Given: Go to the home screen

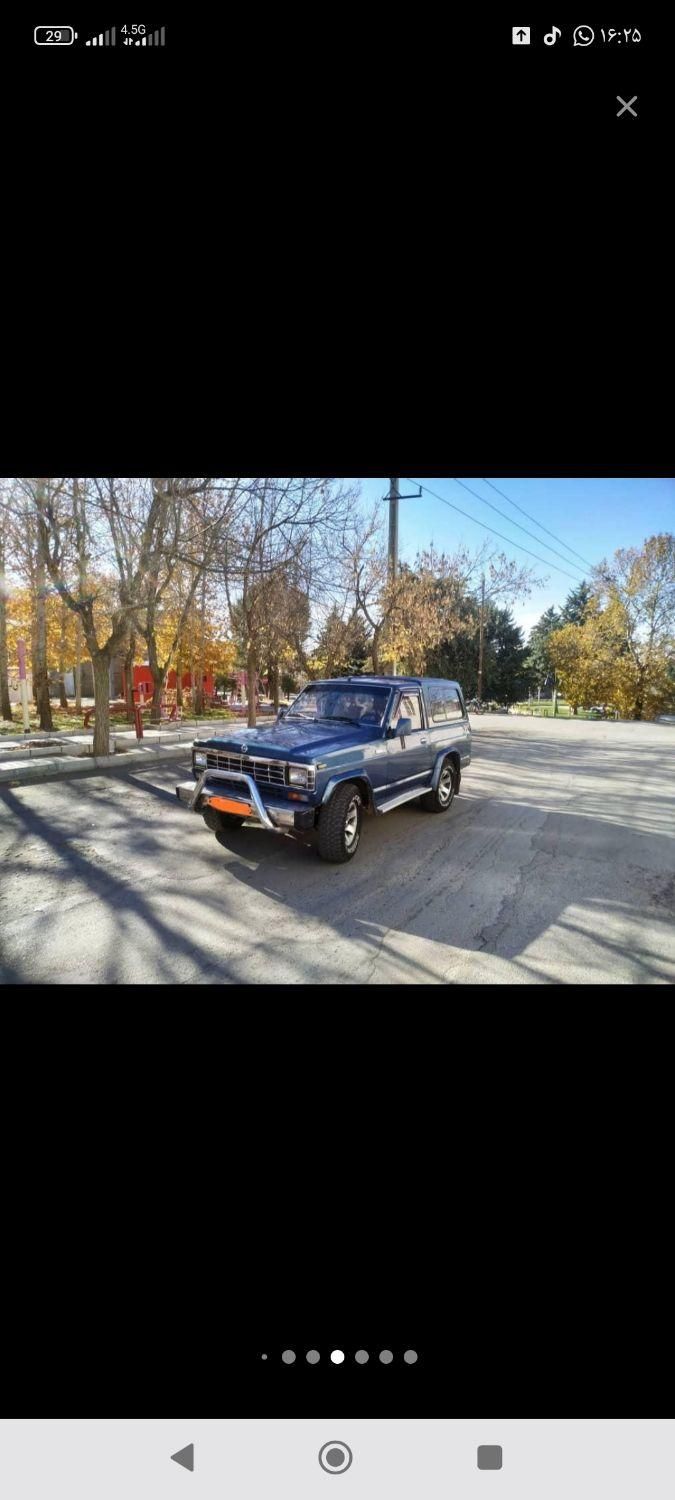Looking at the screenshot, I should 336,1457.
